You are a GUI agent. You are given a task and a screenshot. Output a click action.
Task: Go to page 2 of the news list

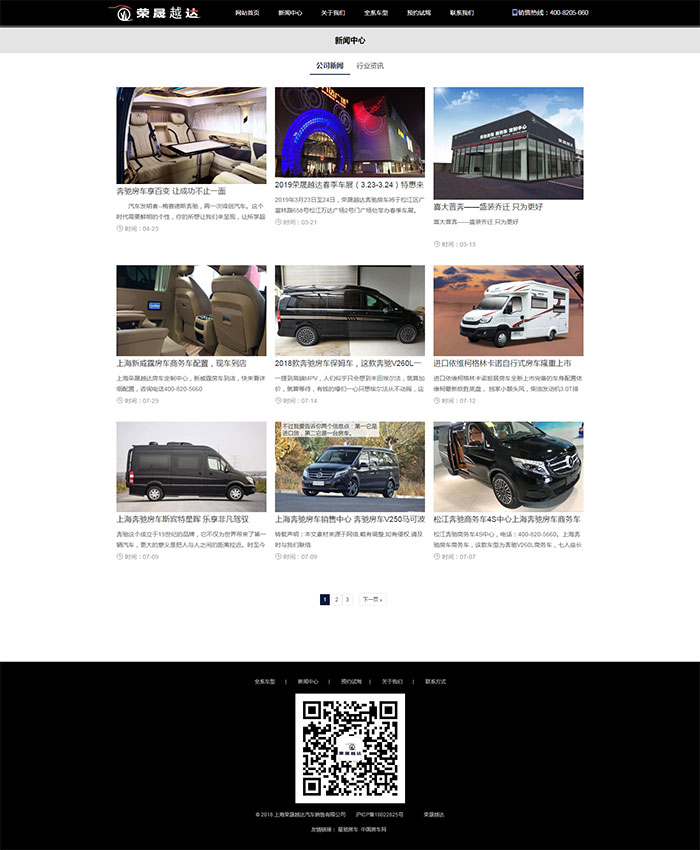pyautogui.click(x=336, y=599)
